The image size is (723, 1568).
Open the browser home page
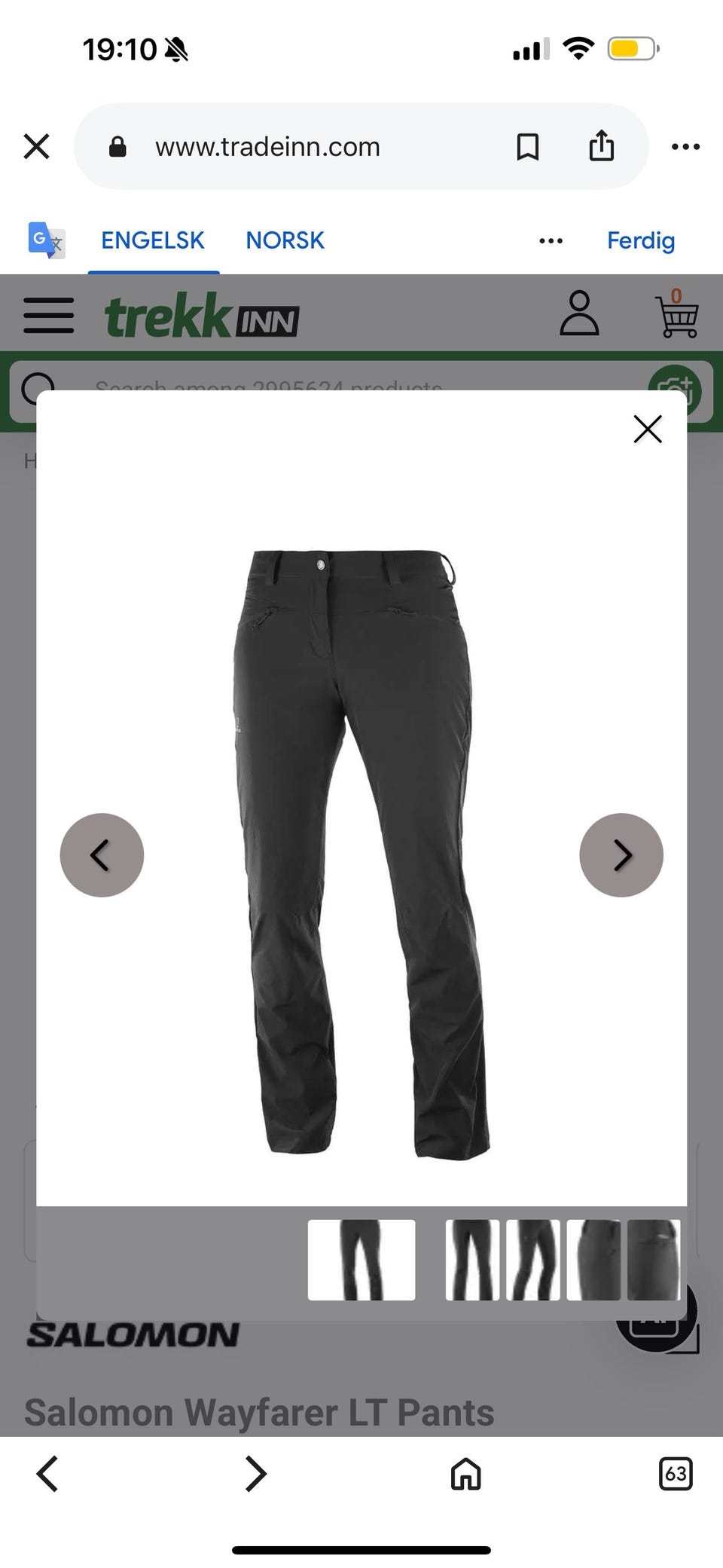tap(465, 1474)
